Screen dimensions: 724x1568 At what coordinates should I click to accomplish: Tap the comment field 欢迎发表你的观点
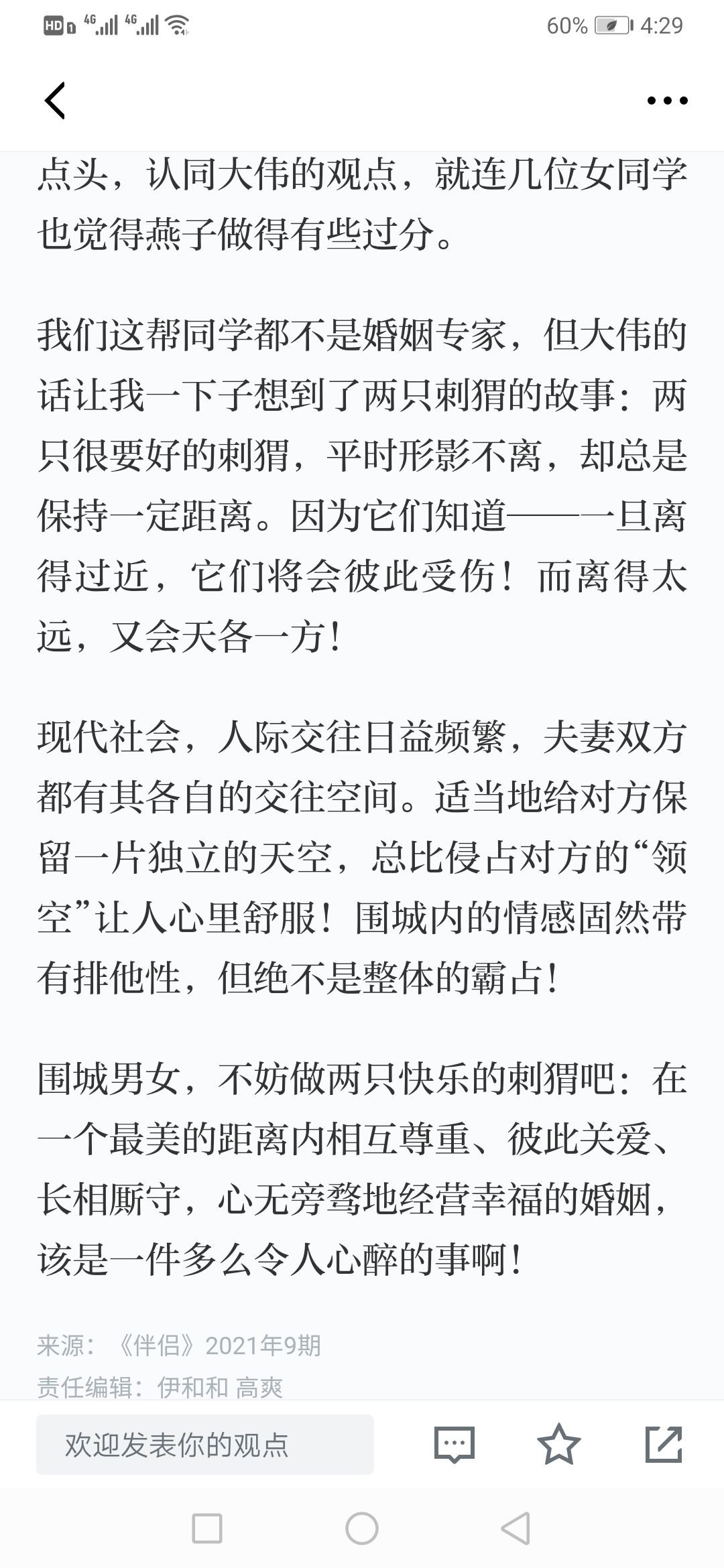[205, 1444]
